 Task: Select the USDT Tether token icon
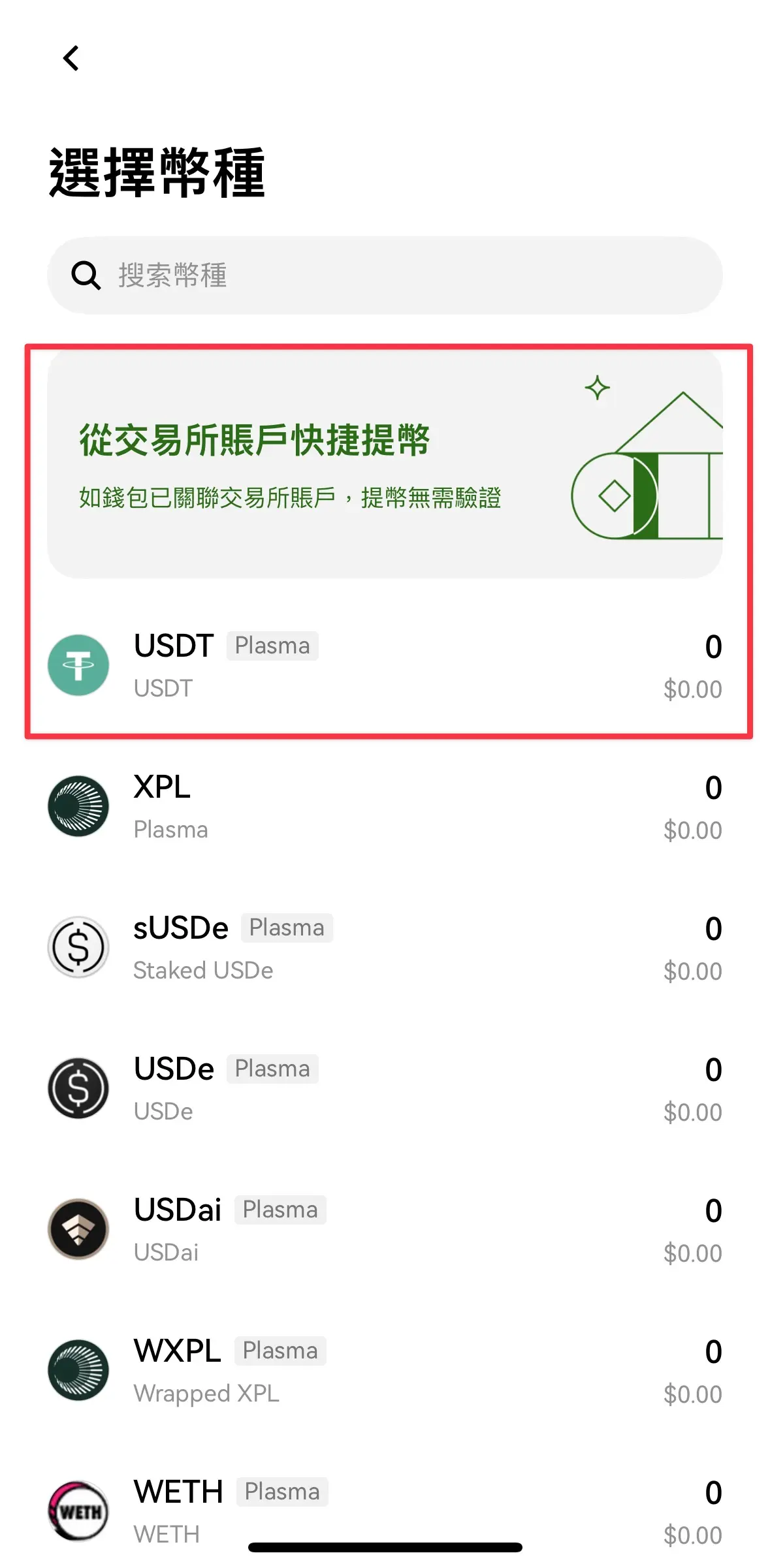tap(78, 665)
